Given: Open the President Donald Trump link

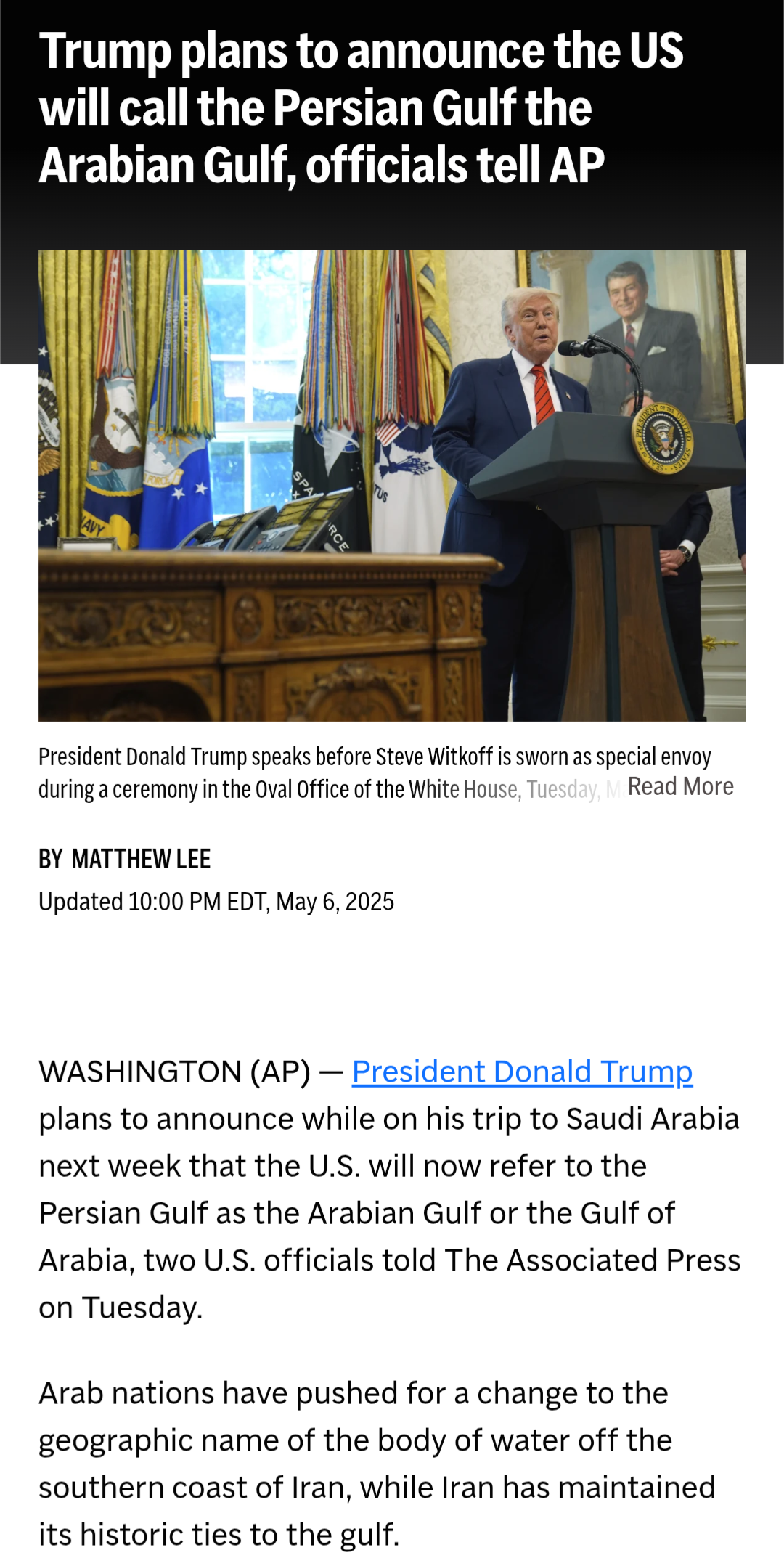Looking at the screenshot, I should pyautogui.click(x=522, y=1072).
